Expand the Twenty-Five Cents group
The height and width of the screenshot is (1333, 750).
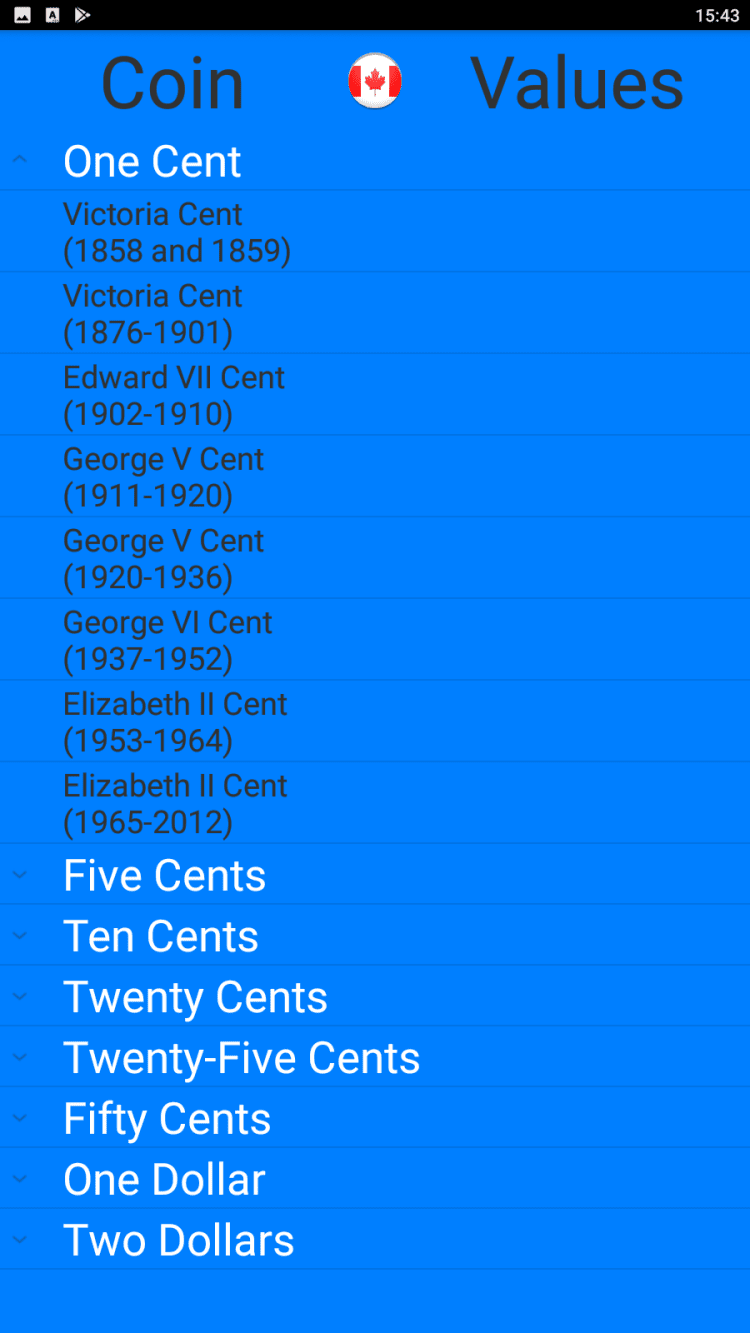point(241,1059)
